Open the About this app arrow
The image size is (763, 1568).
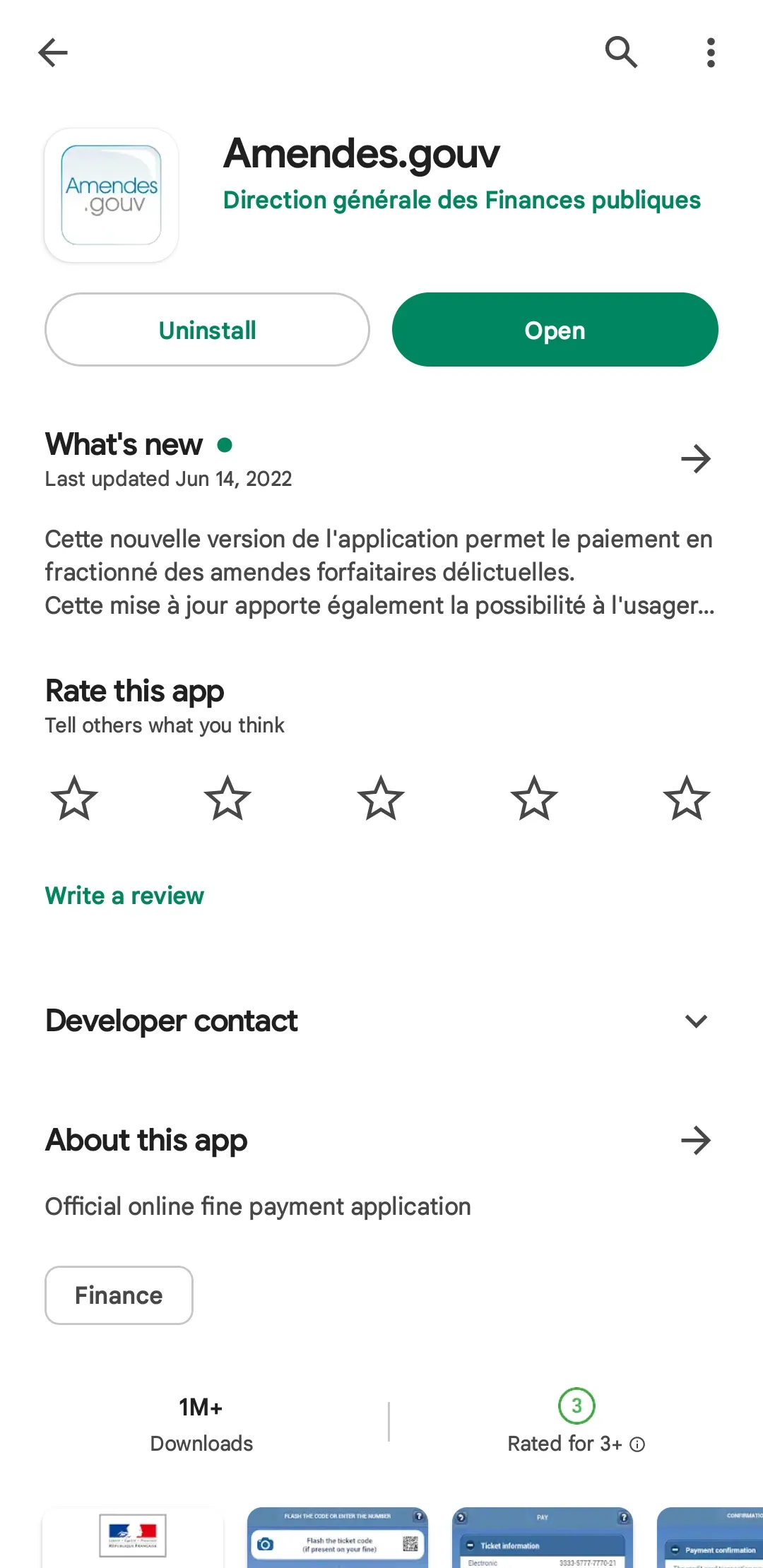[695, 1140]
